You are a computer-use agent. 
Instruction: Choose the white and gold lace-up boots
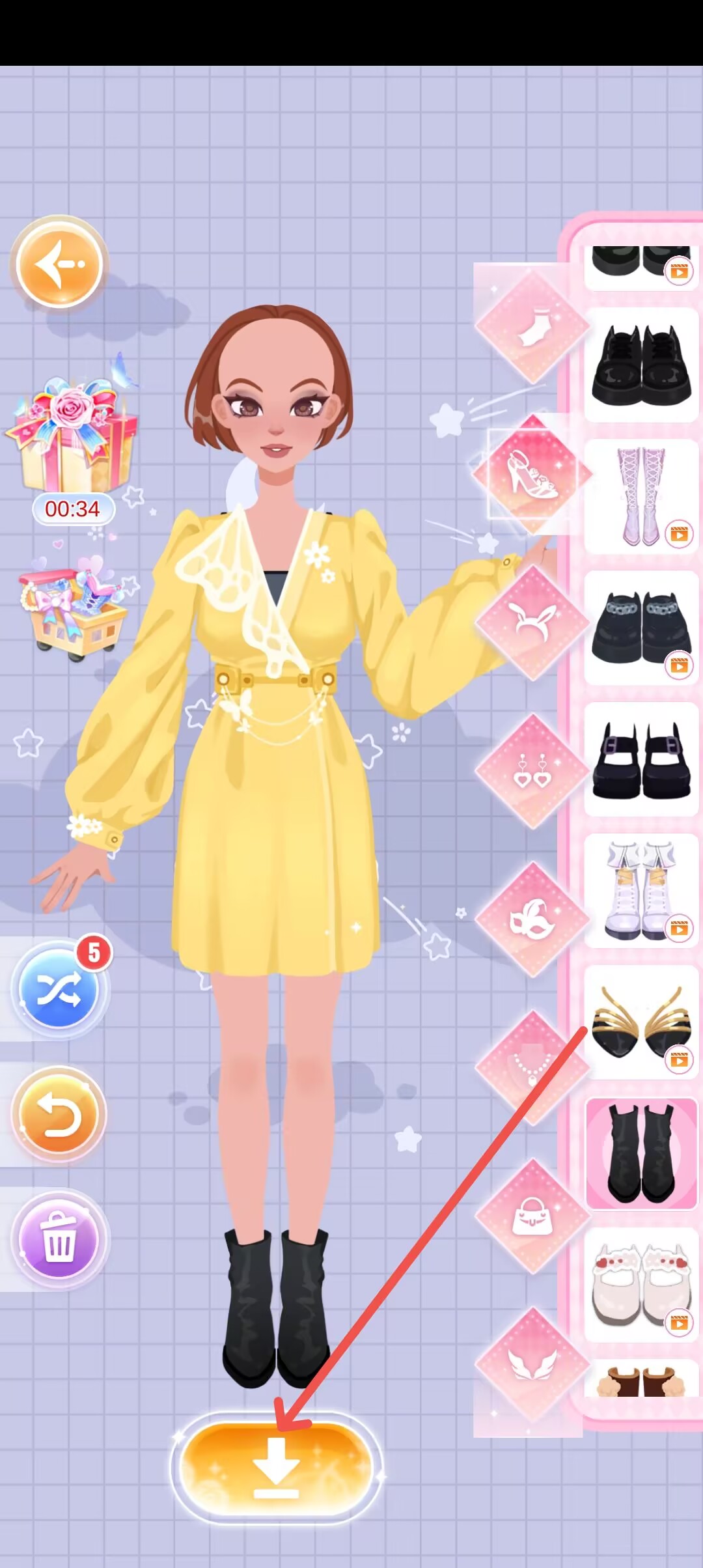point(641,891)
